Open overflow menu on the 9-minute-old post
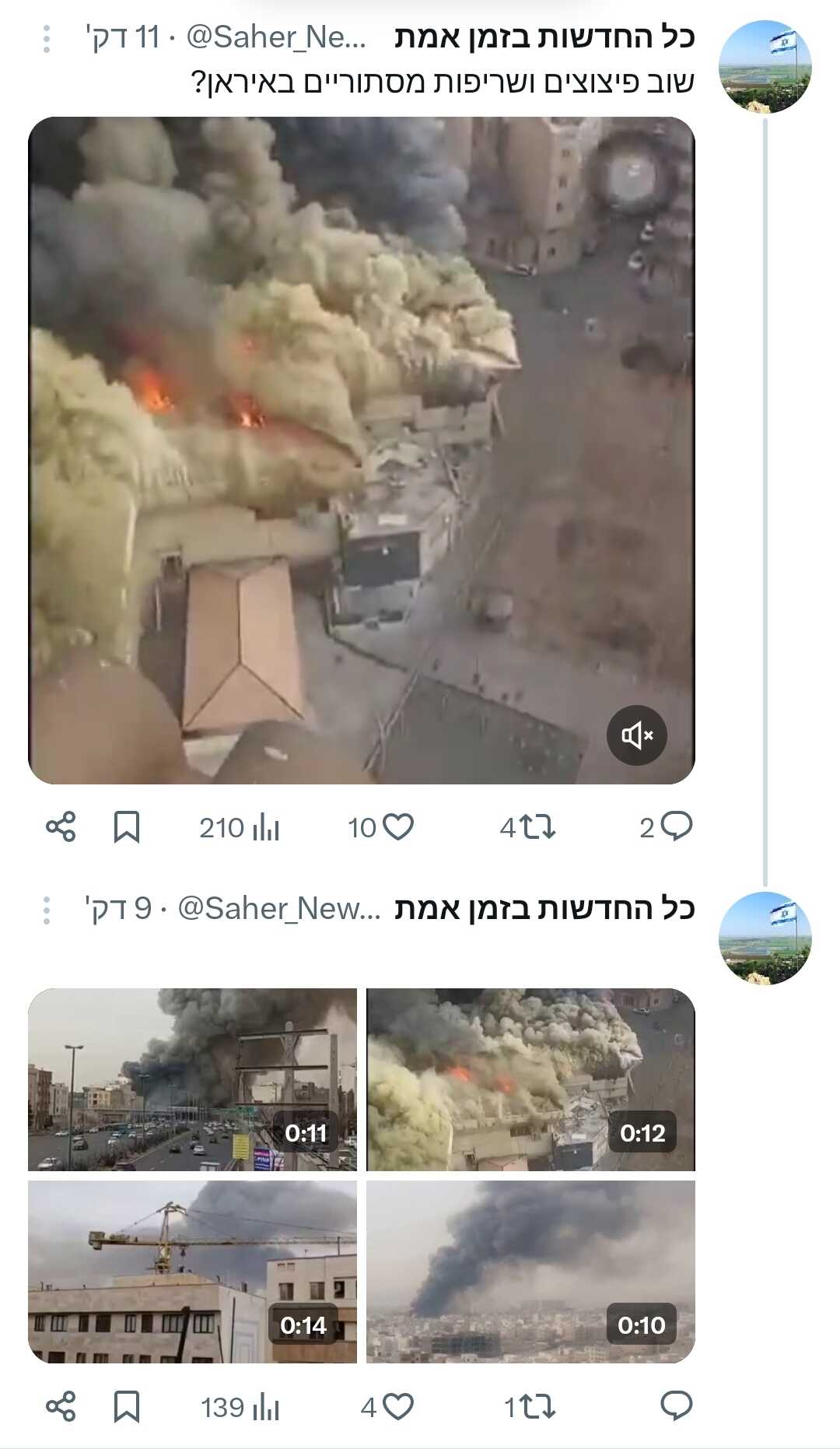Screen dimensions: 840x1449 click(x=47, y=910)
